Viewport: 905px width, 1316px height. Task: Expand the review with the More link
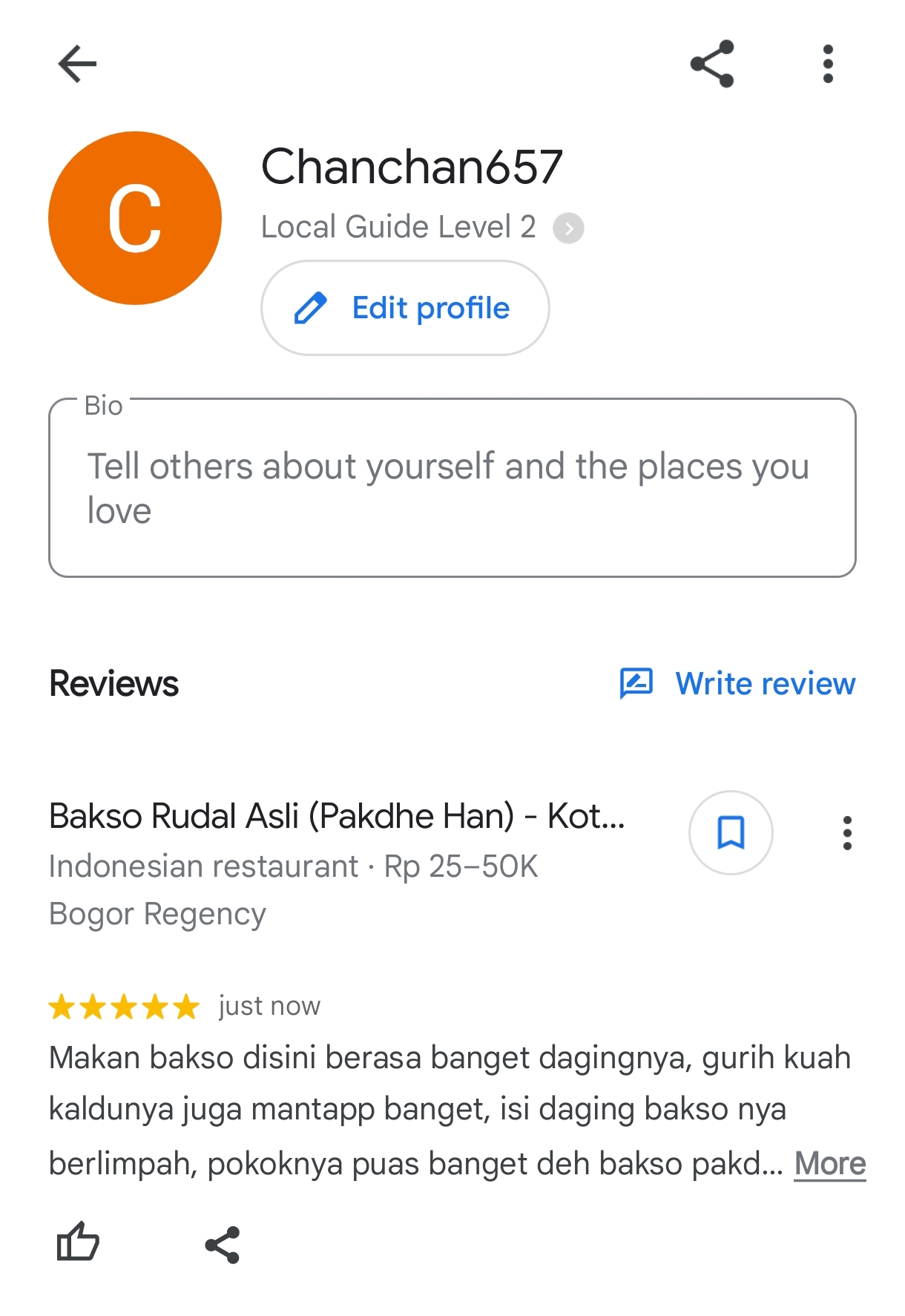(x=830, y=1163)
